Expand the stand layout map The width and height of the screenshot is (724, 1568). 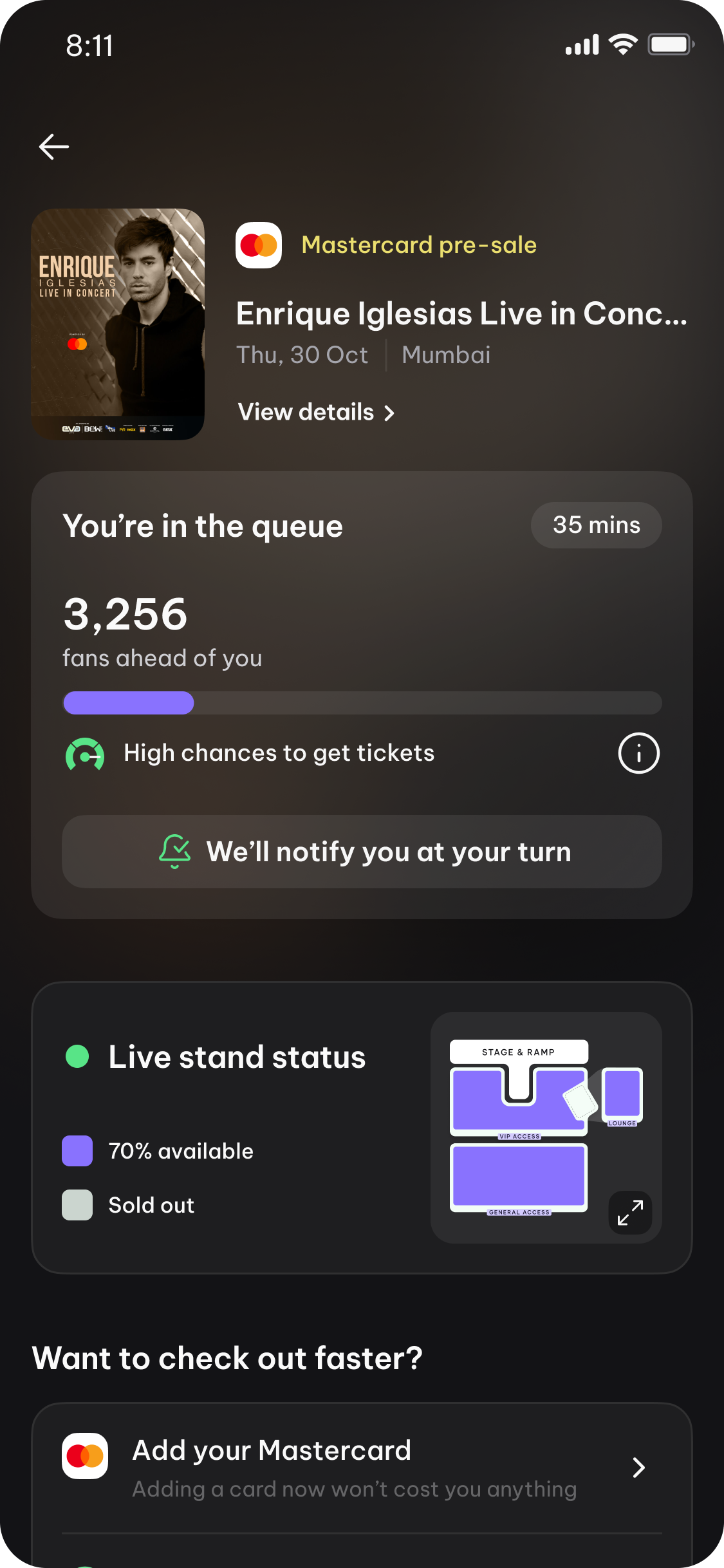(x=630, y=1213)
